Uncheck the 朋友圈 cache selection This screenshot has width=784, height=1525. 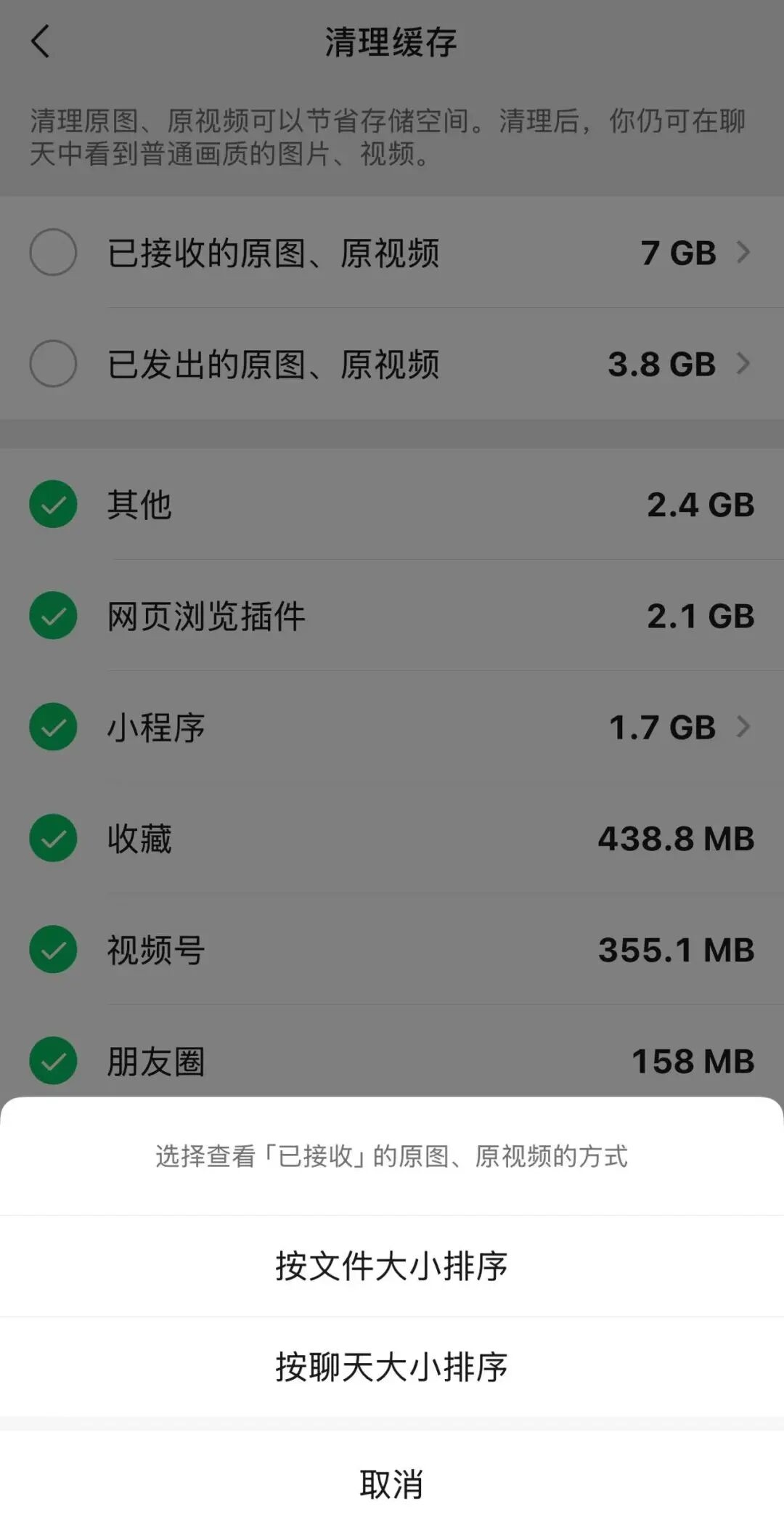pyautogui.click(x=52, y=1061)
